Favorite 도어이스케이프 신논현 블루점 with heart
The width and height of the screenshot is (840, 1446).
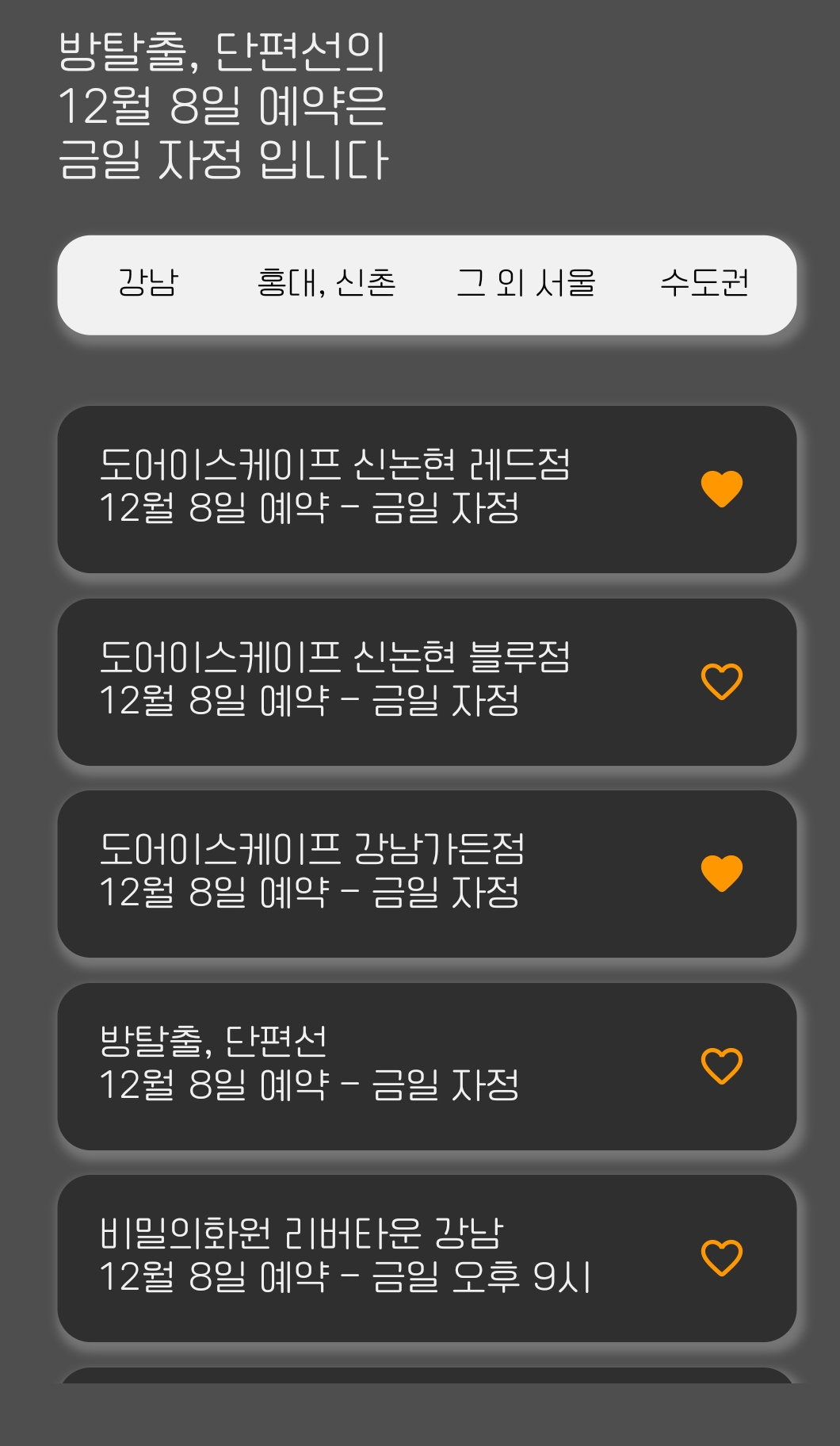click(721, 681)
